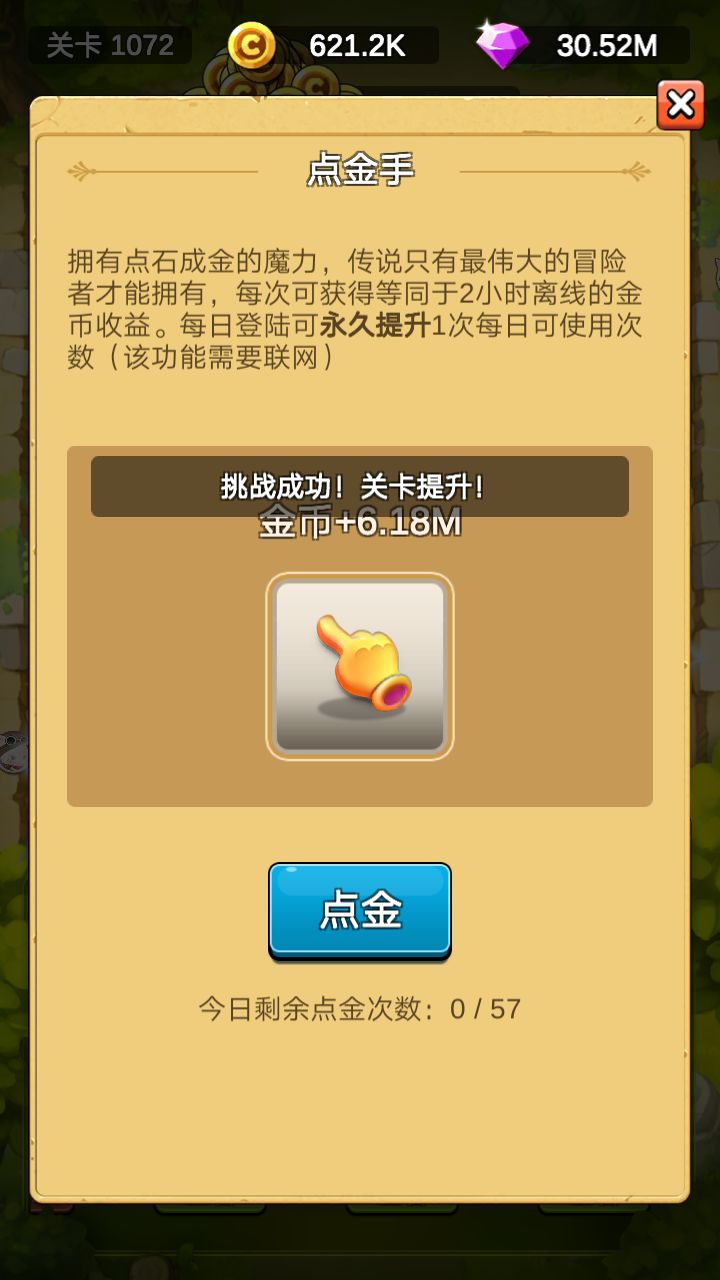Close the 点金手 dialog
Viewport: 720px width, 1280px height.
pos(681,104)
